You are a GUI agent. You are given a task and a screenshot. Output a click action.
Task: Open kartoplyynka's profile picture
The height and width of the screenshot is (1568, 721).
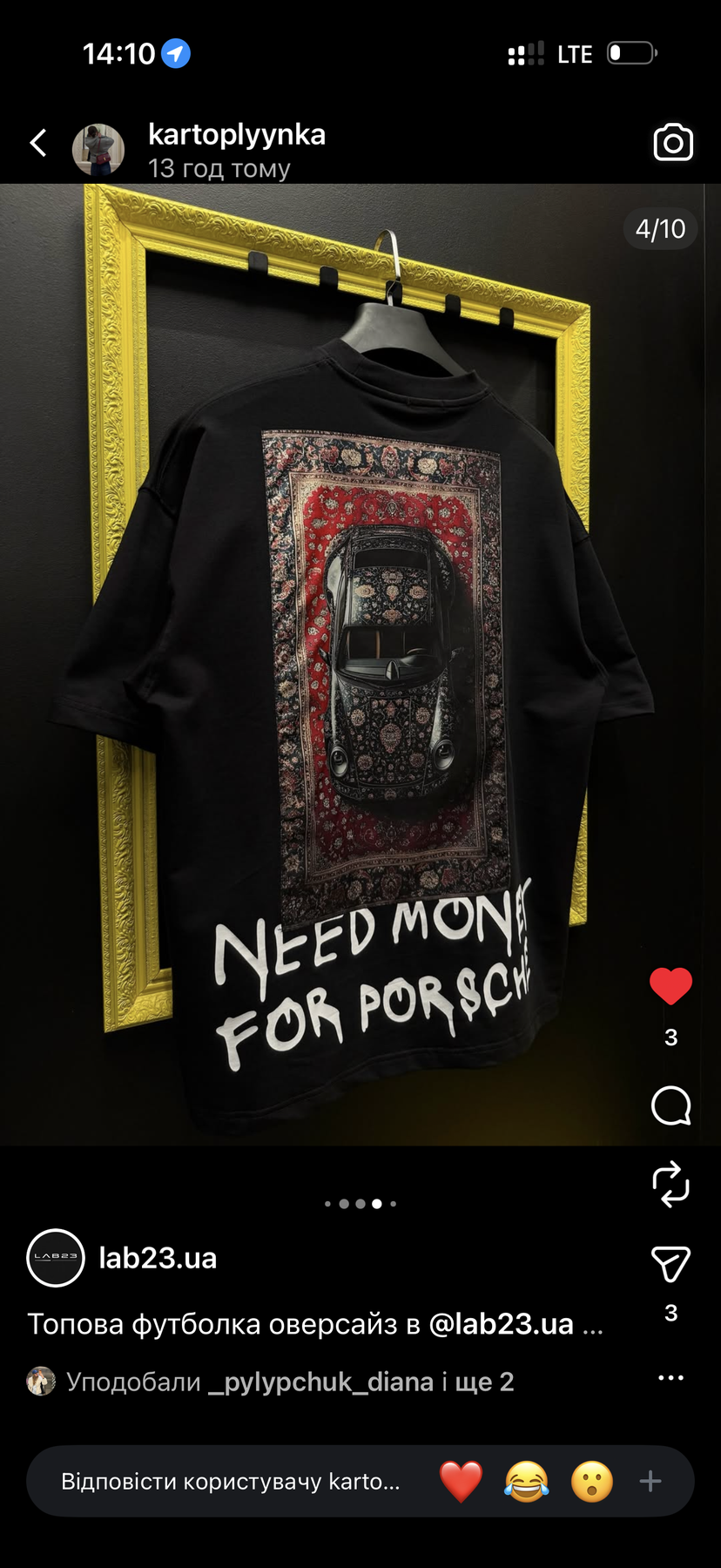98,150
